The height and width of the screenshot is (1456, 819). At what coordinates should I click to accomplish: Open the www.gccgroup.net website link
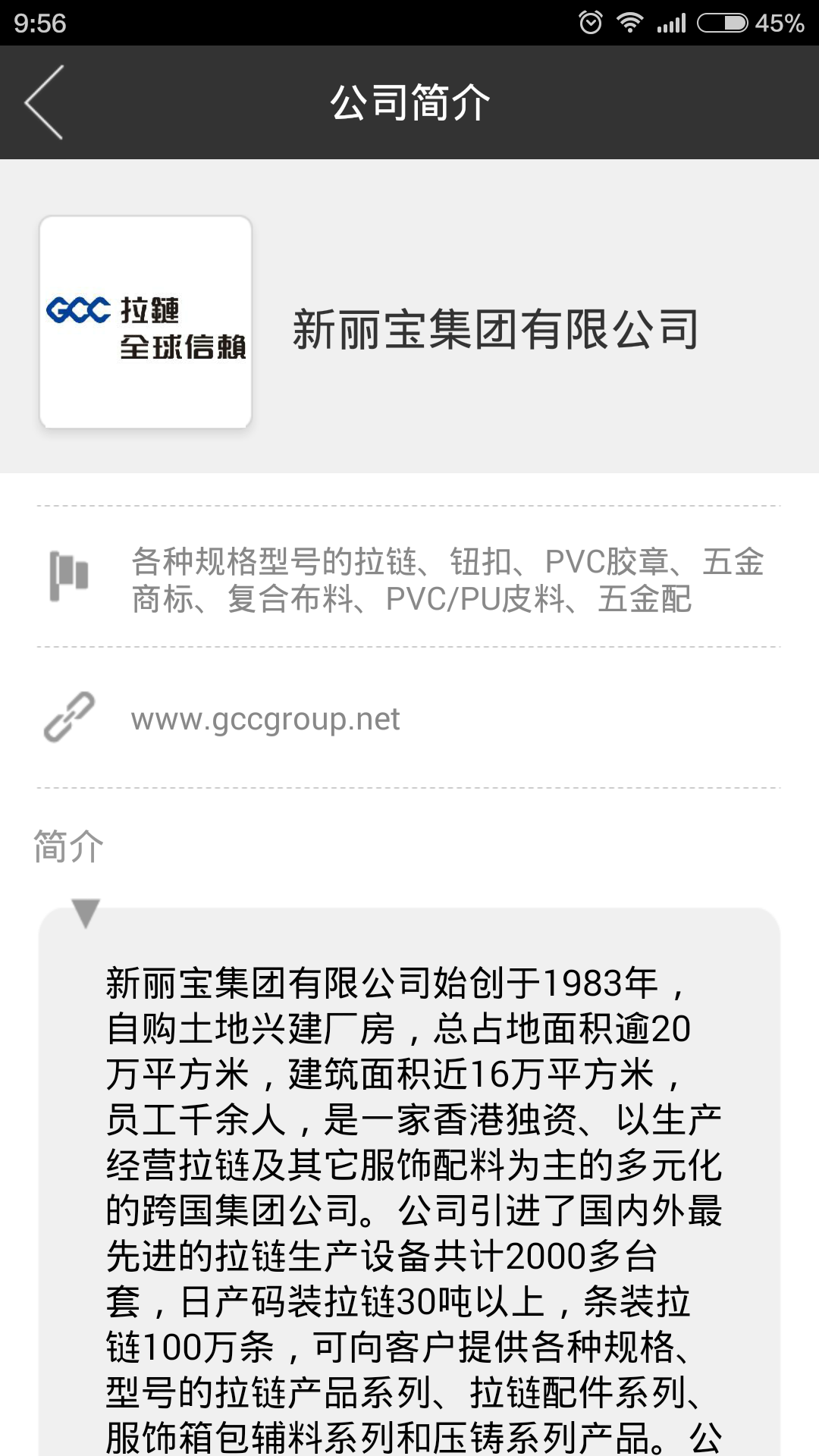pyautogui.click(x=265, y=718)
